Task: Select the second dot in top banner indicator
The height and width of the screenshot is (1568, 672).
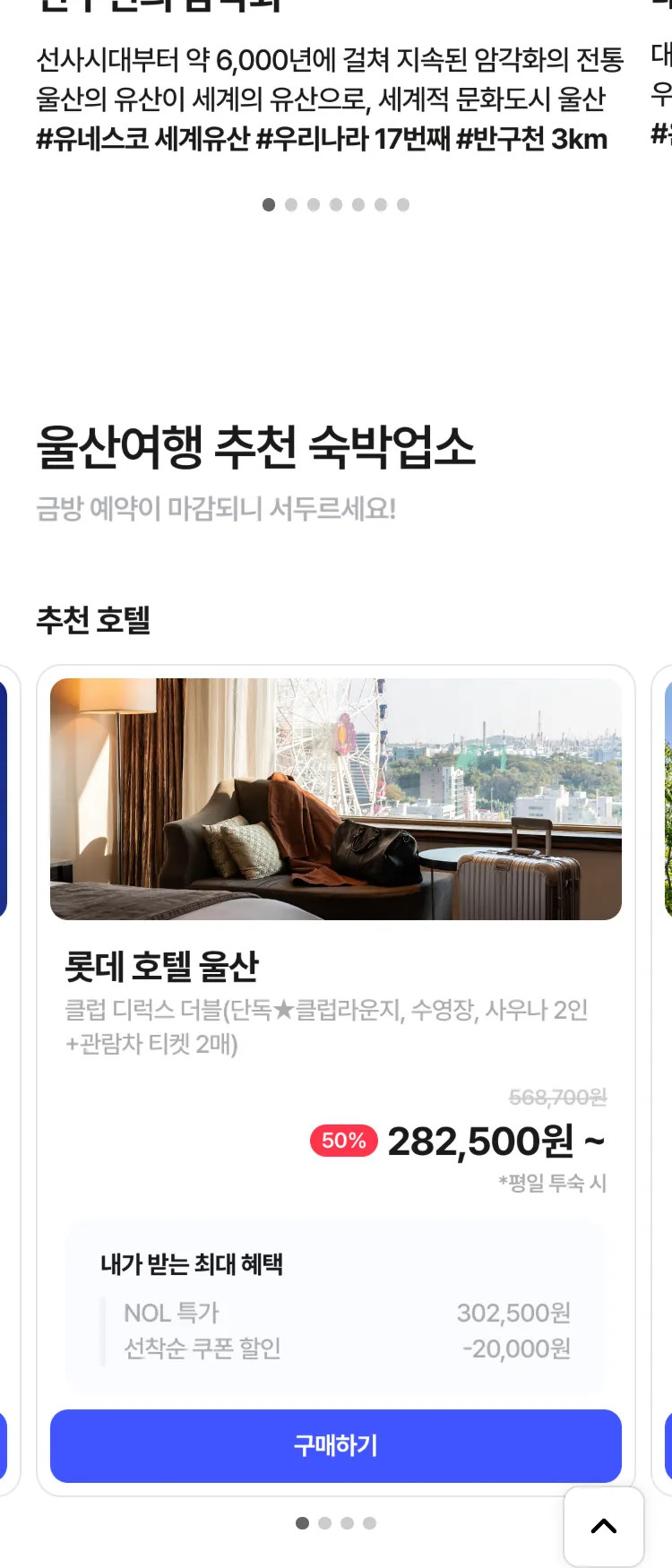Action: tap(291, 205)
